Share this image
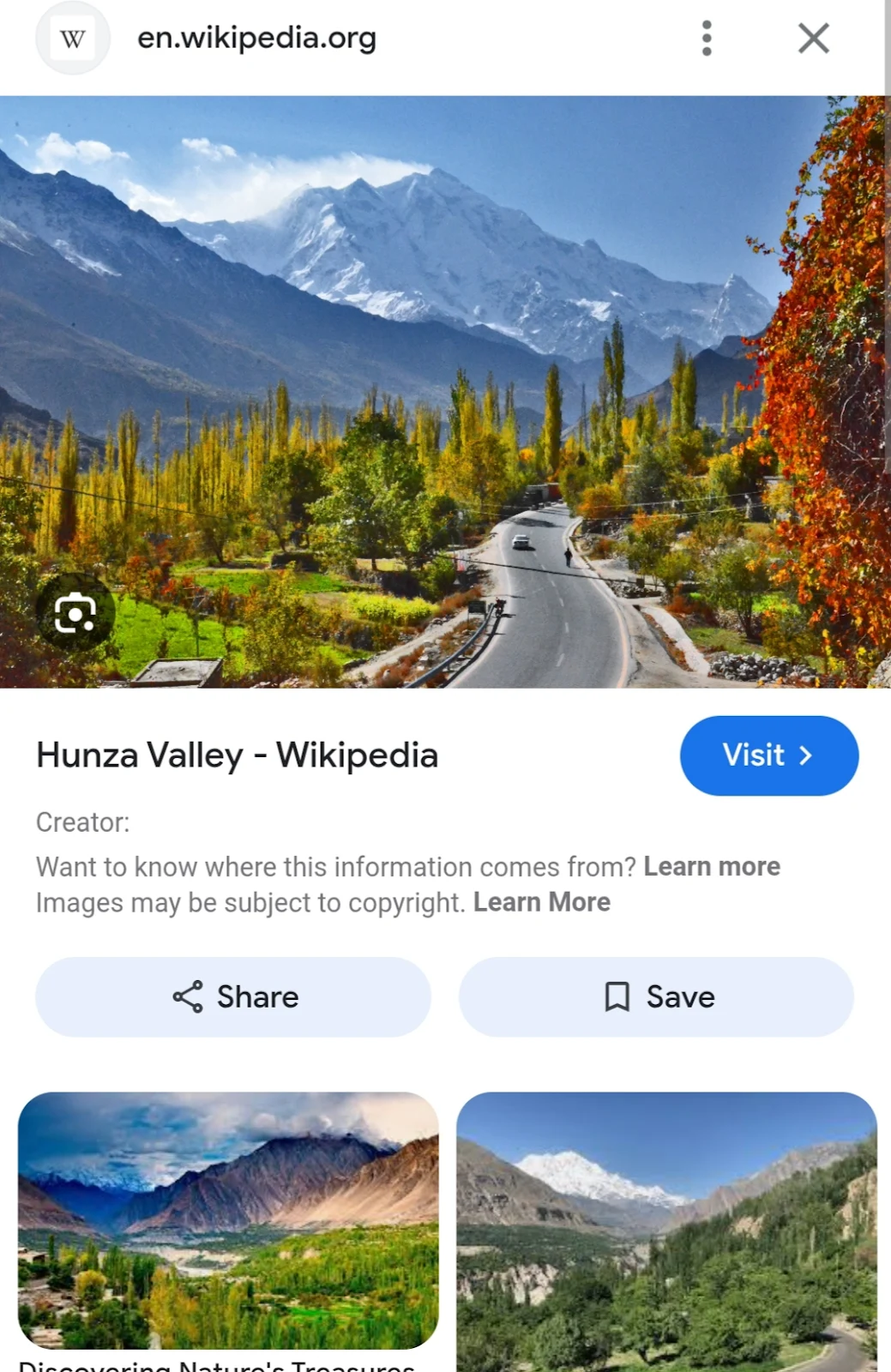The image size is (891, 1372). click(233, 997)
